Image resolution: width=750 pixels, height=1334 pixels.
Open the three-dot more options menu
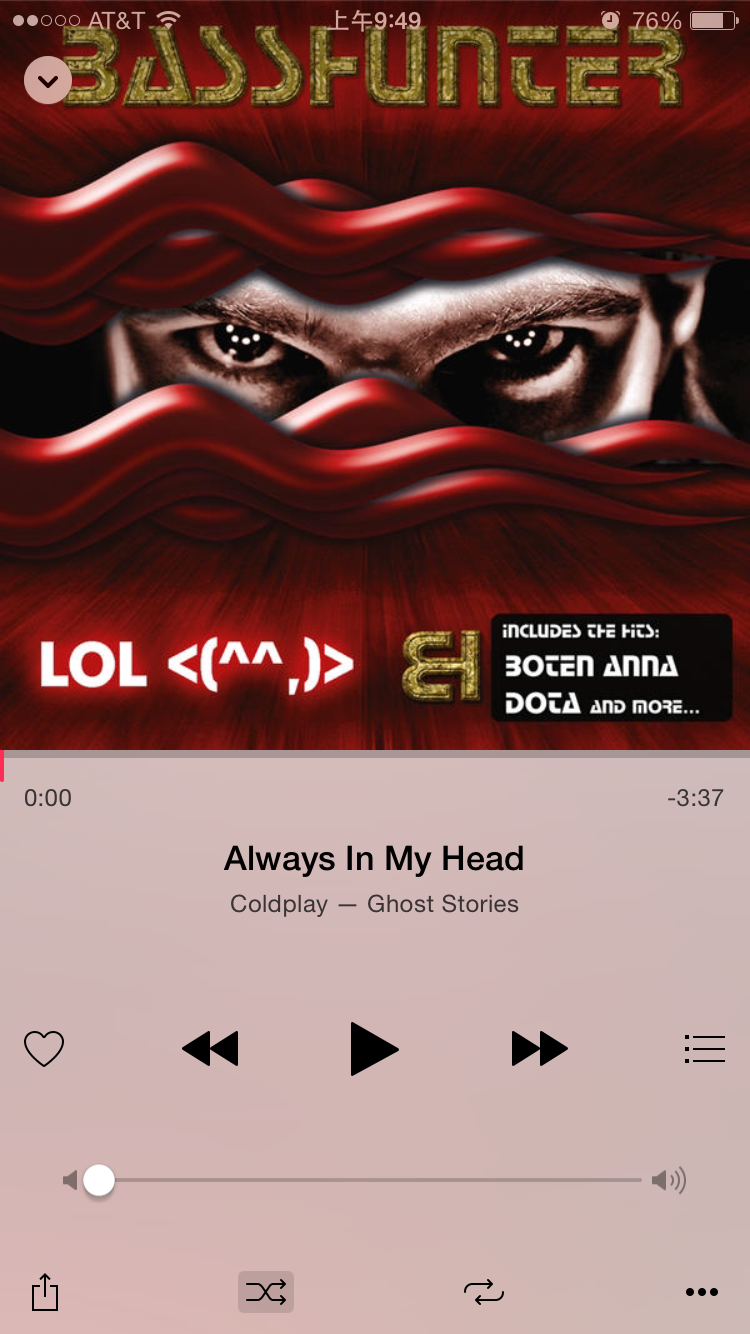click(x=702, y=1292)
